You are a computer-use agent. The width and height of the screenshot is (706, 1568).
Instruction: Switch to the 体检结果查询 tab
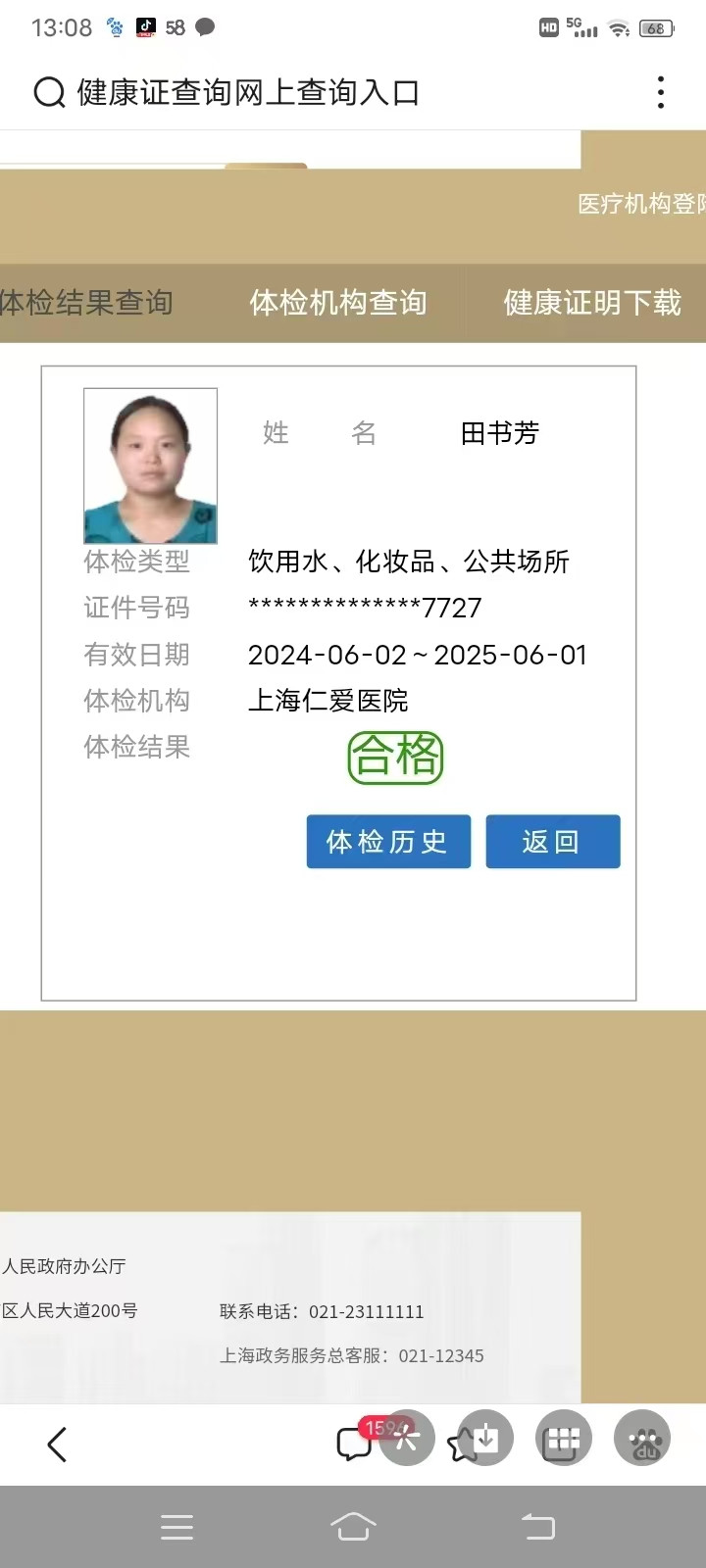click(x=86, y=303)
